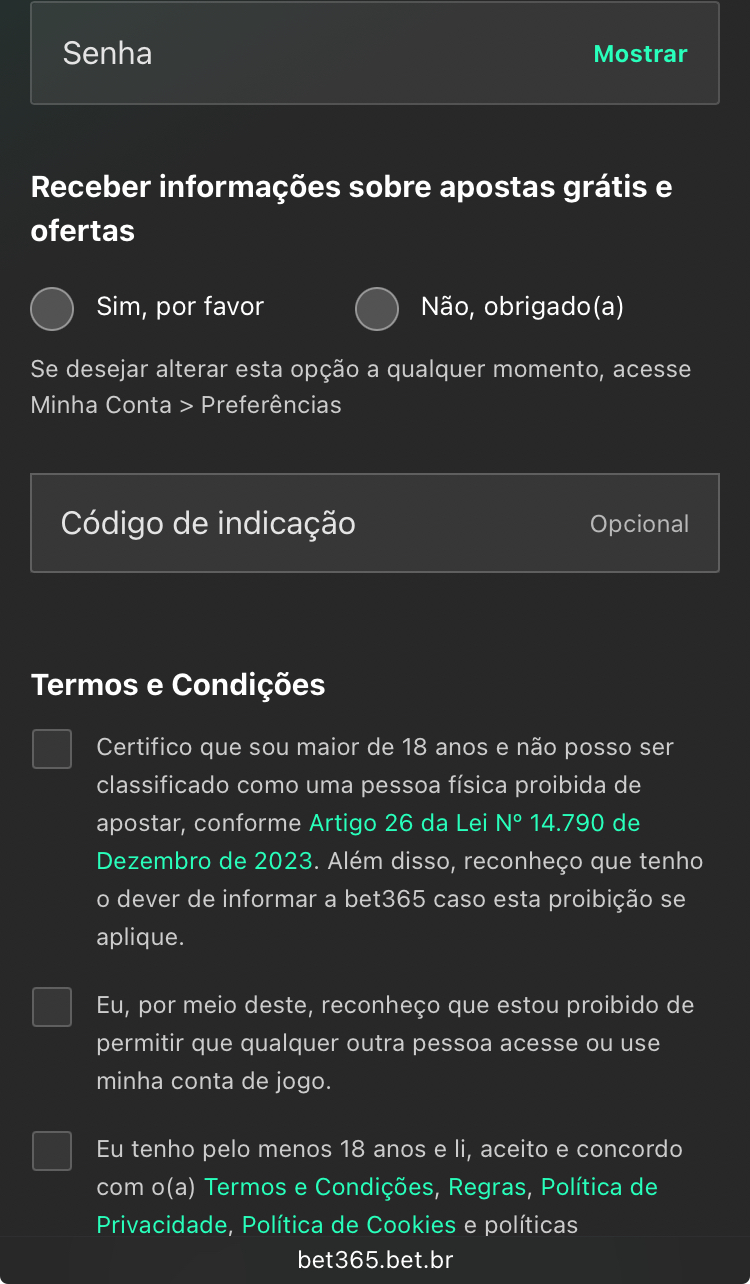Tap Mostrar to reveal the password

[640, 54]
